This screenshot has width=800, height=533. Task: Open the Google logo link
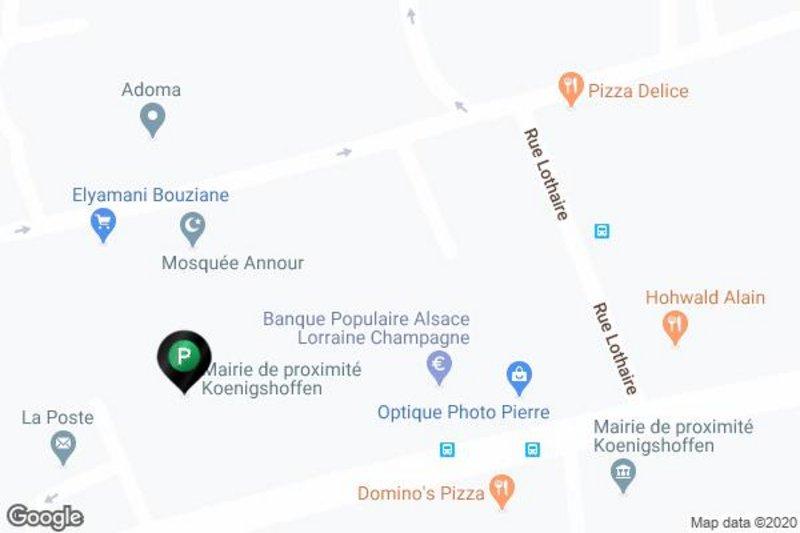tap(44, 517)
